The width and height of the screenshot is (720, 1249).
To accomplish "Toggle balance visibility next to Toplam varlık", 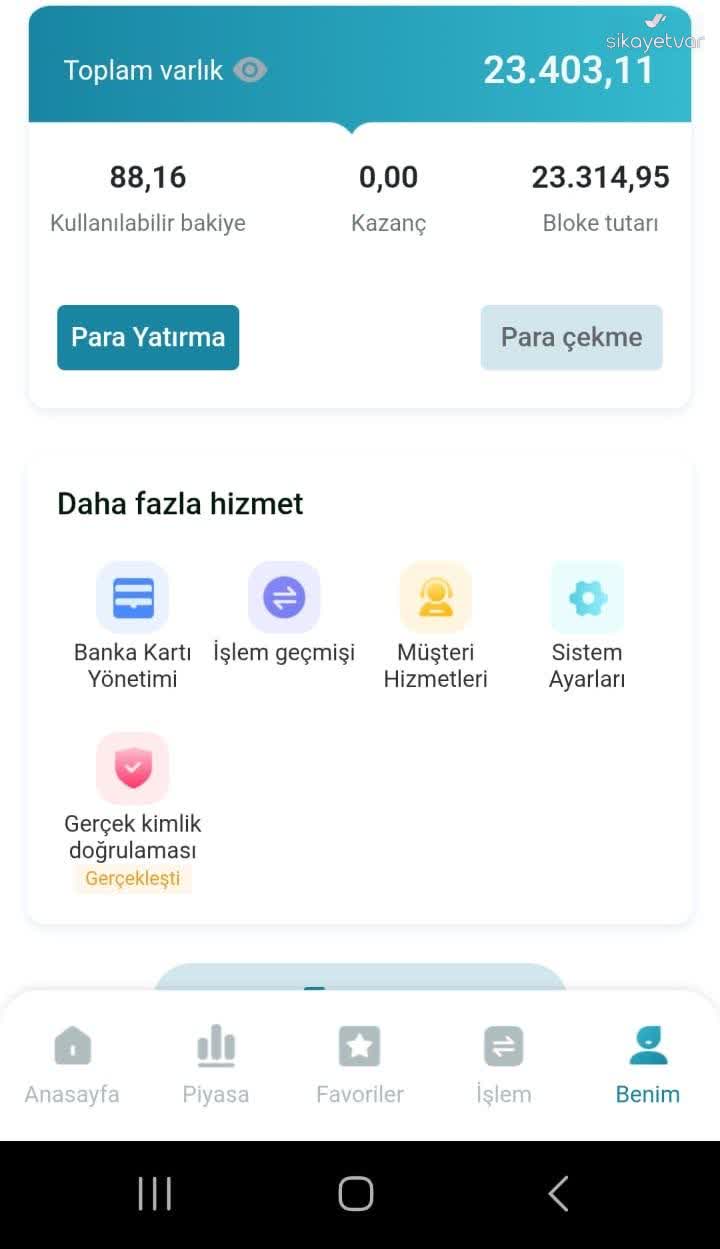I will pyautogui.click(x=249, y=70).
